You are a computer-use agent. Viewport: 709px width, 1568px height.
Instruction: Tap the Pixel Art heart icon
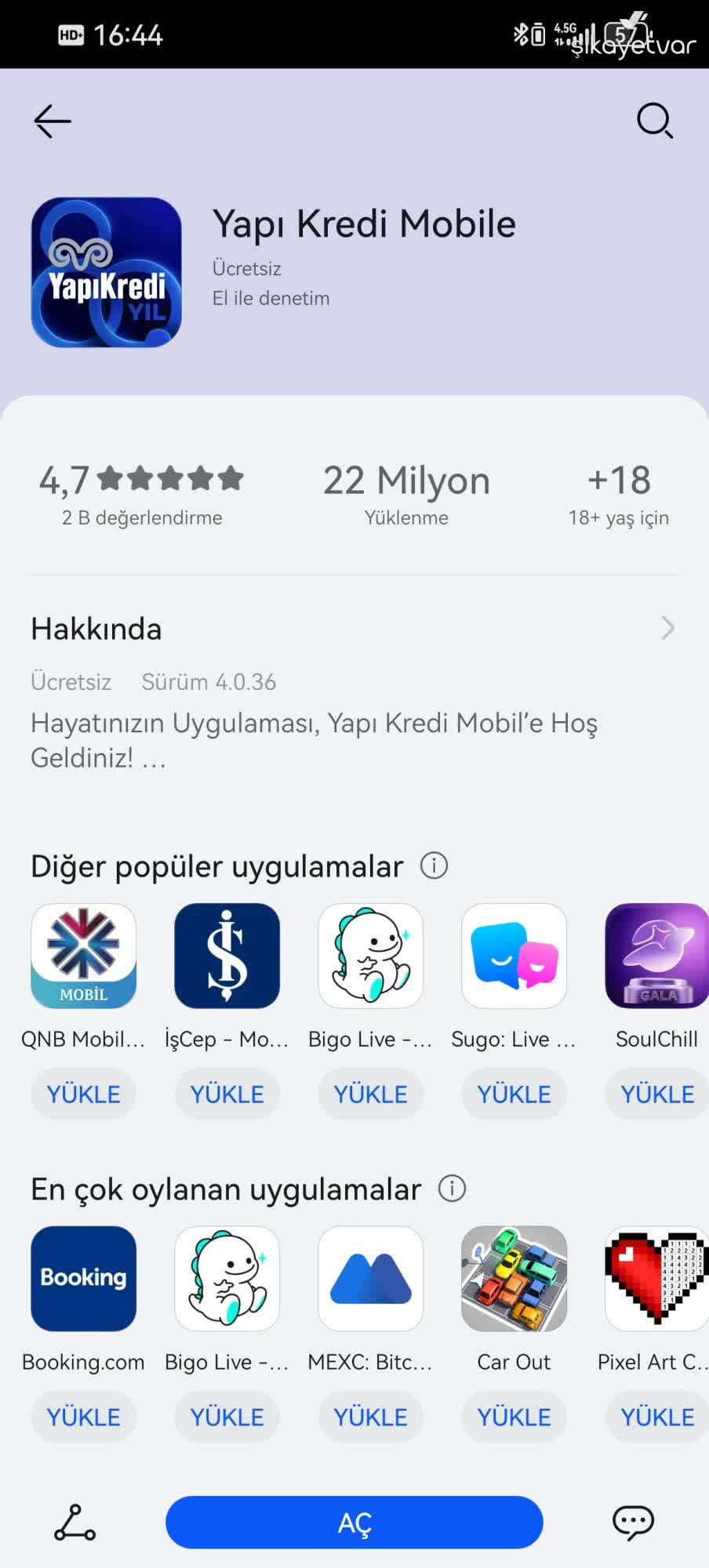656,1279
